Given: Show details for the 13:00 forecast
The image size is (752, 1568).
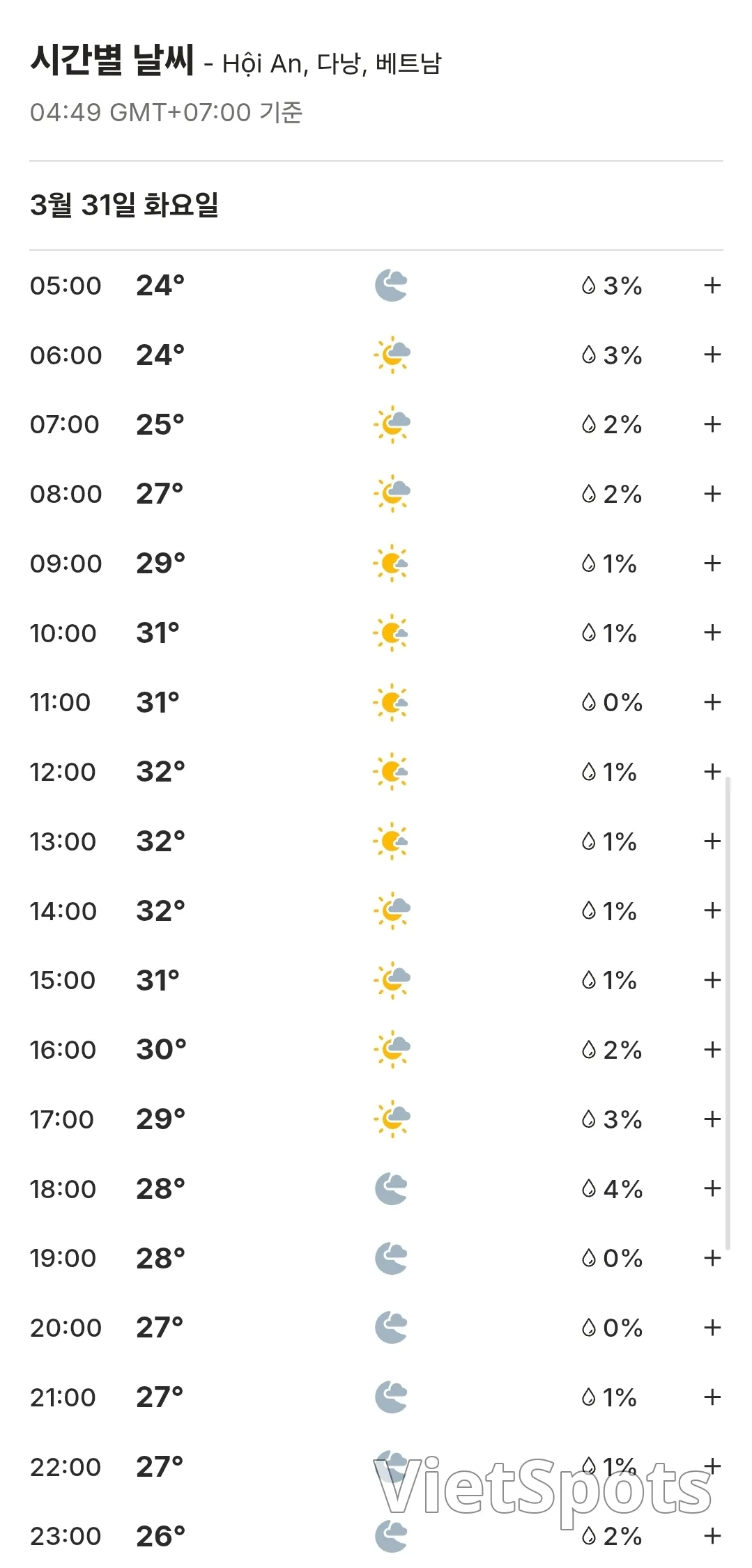Looking at the screenshot, I should [x=712, y=841].
